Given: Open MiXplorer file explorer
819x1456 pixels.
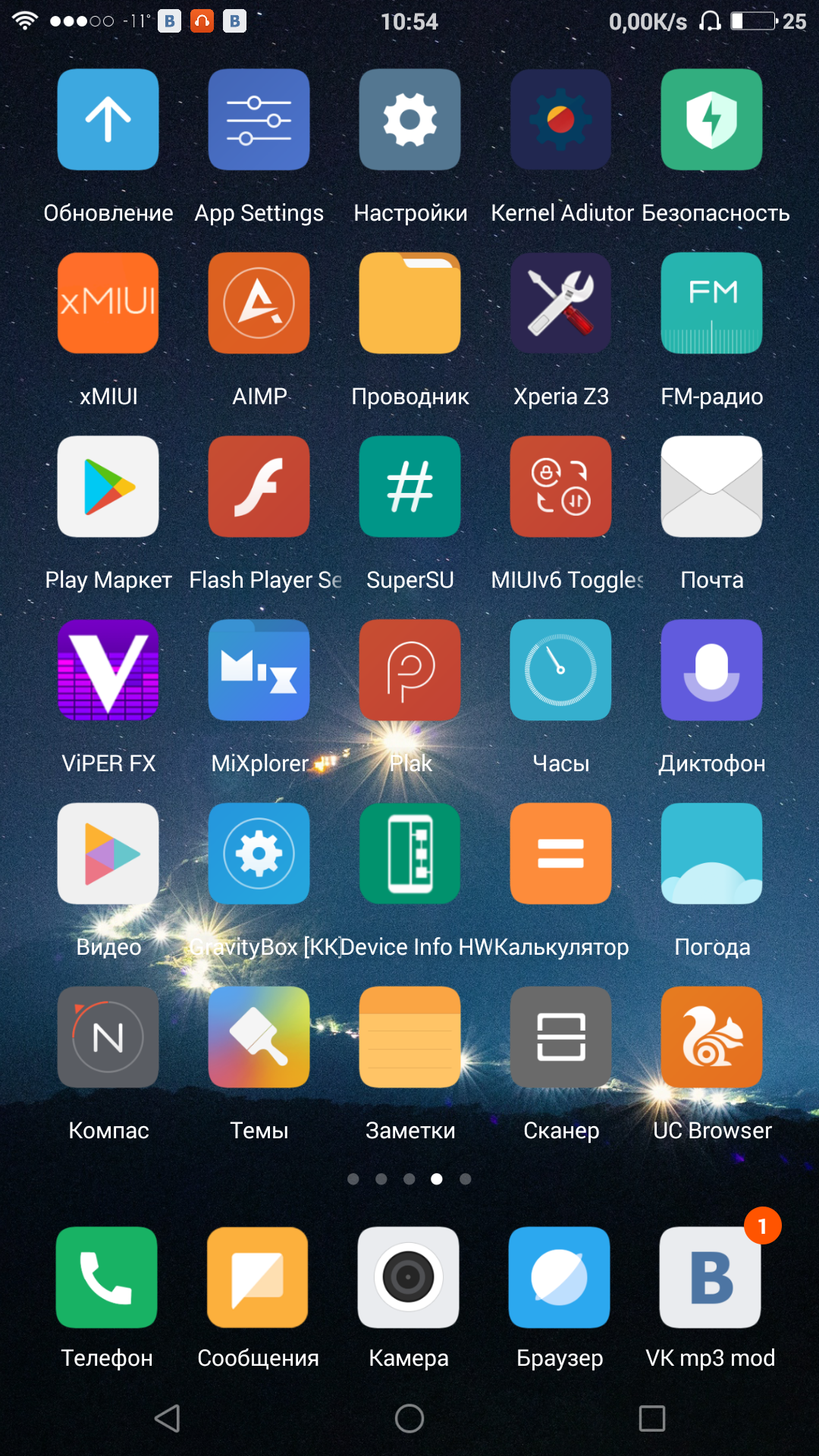Looking at the screenshot, I should pyautogui.click(x=259, y=670).
